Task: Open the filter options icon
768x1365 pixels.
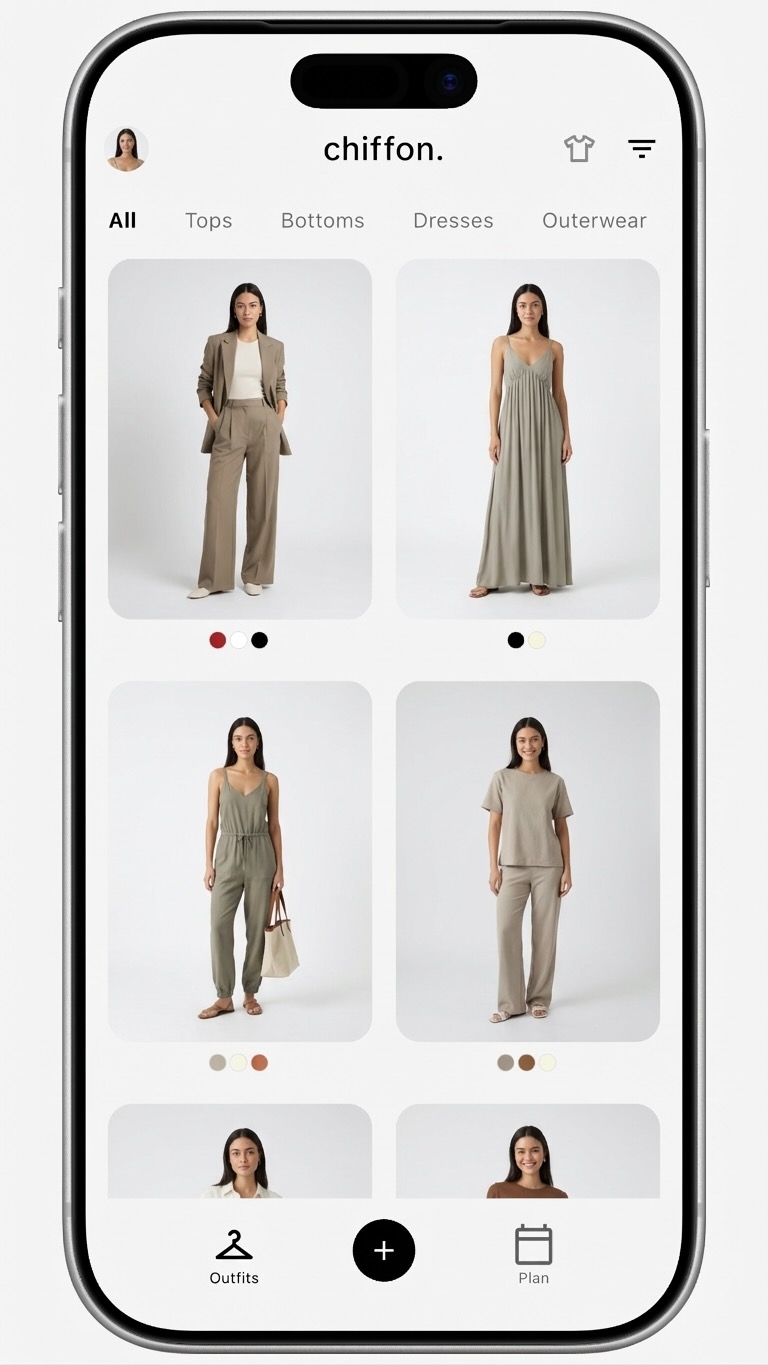Action: point(641,149)
